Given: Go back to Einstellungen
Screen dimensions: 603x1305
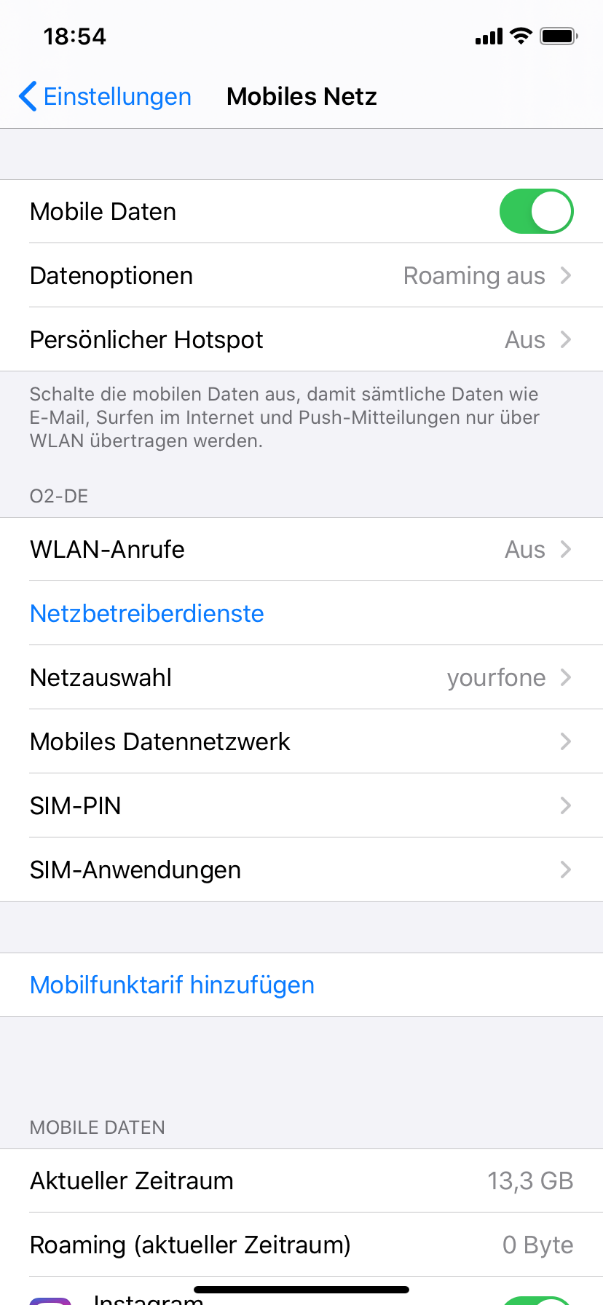Looking at the screenshot, I should pos(105,97).
